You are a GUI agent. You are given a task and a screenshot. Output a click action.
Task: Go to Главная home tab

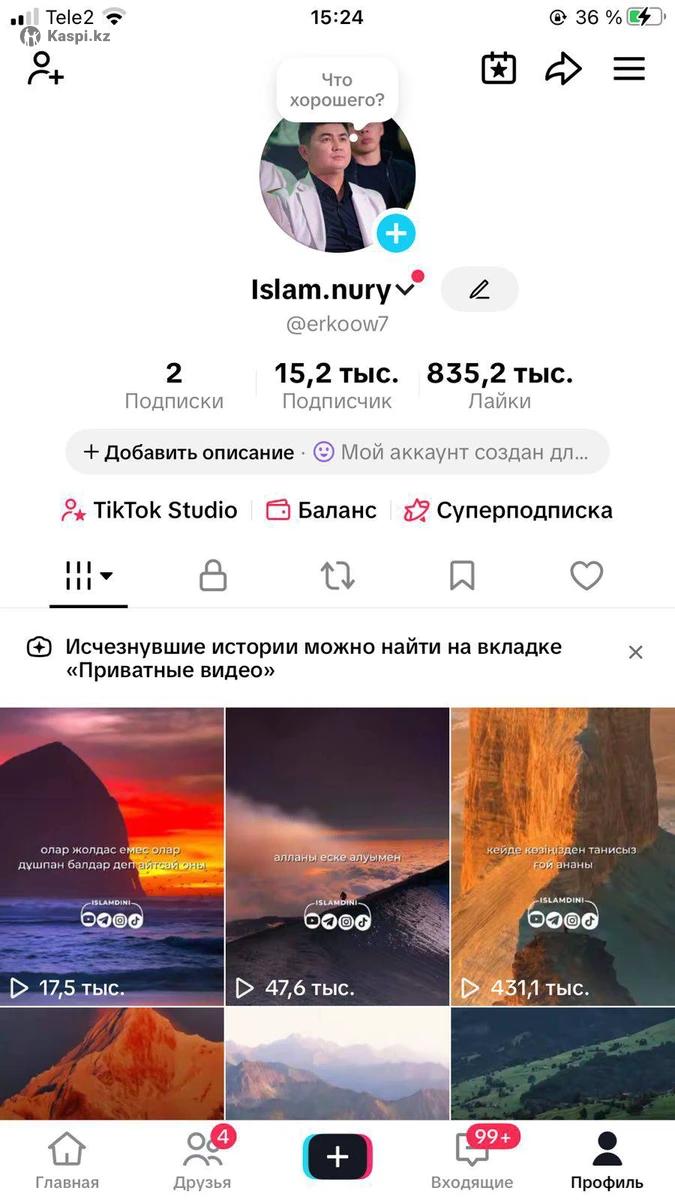tap(67, 1160)
